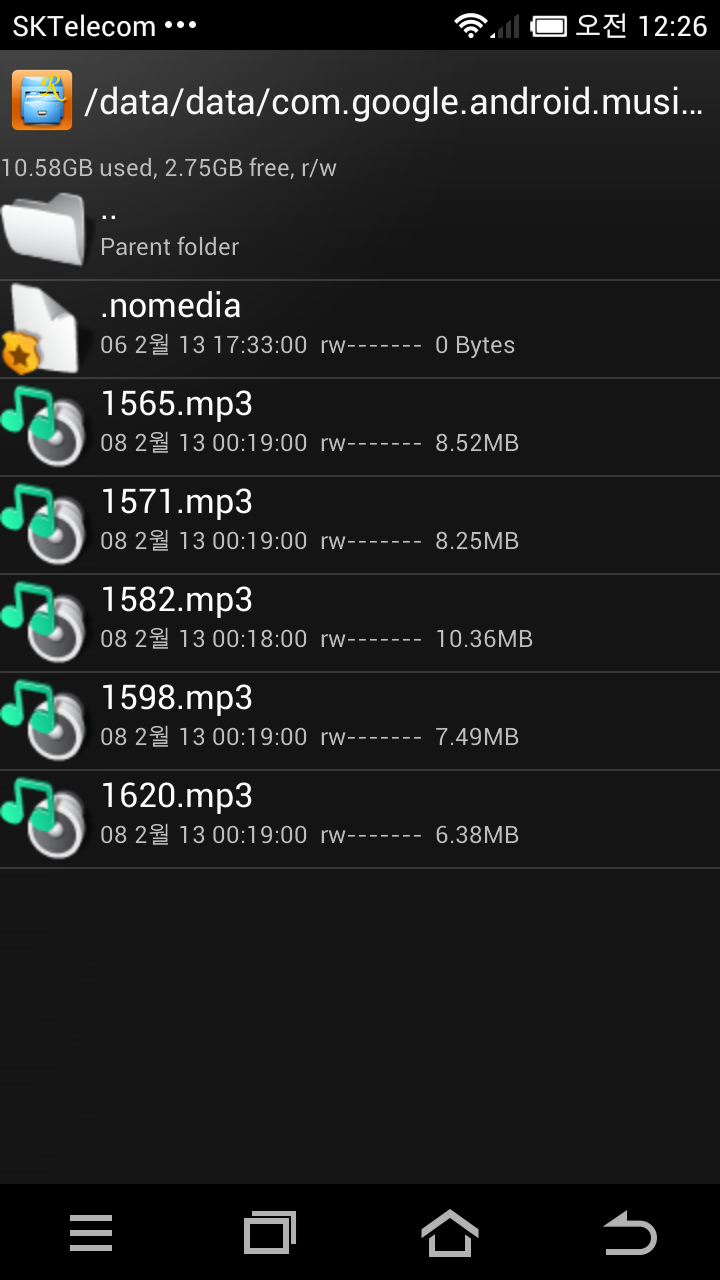
Task: Open the system menu button
Action: pyautogui.click(x=91, y=1233)
